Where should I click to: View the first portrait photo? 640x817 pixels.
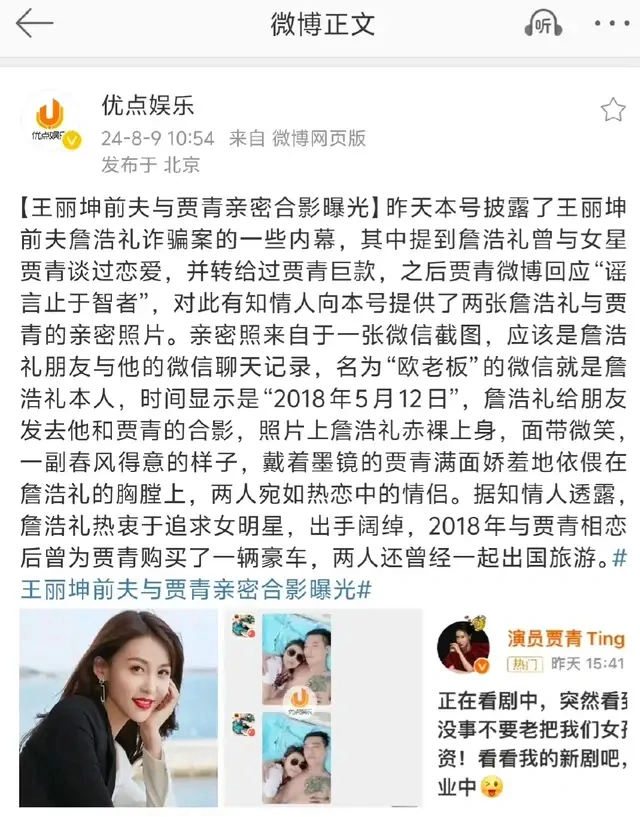[x=118, y=708]
